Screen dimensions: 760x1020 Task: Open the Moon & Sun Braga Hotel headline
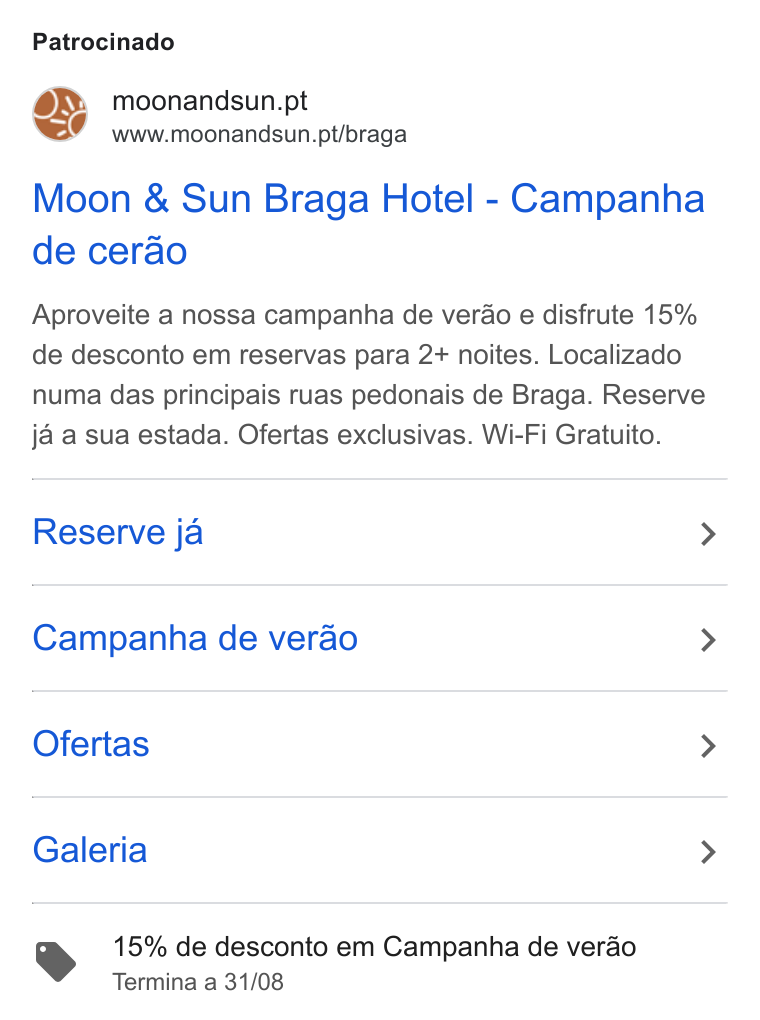pyautogui.click(x=368, y=224)
